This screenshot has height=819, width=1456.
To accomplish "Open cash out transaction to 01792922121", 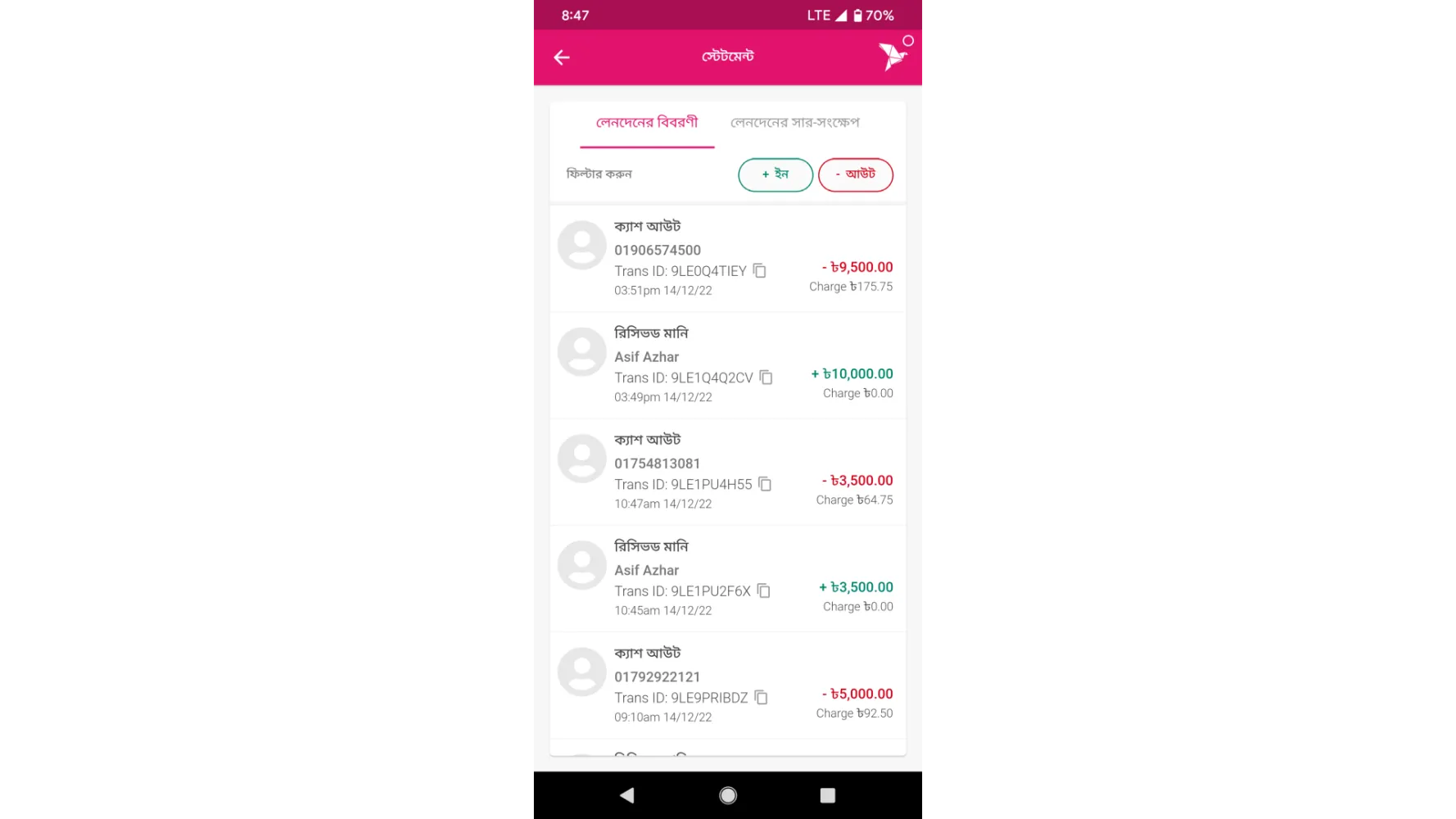I will pyautogui.click(x=696, y=677).
